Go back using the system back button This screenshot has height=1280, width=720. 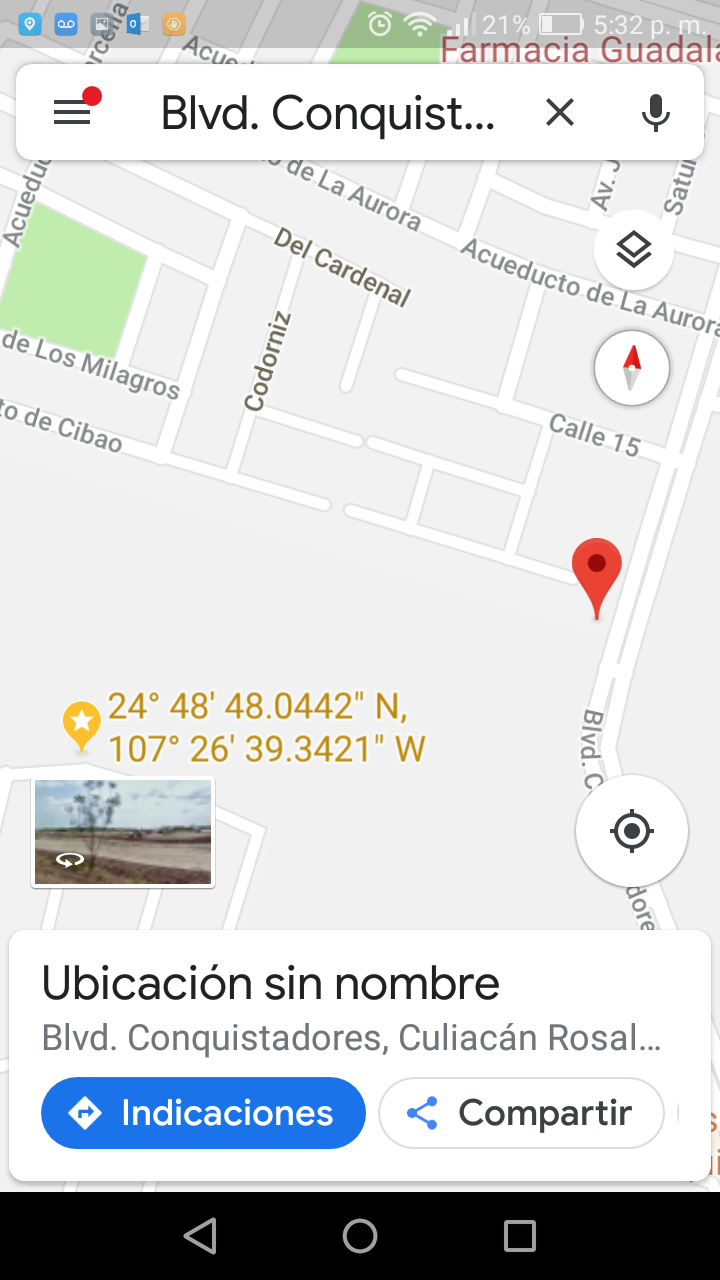coord(200,1236)
